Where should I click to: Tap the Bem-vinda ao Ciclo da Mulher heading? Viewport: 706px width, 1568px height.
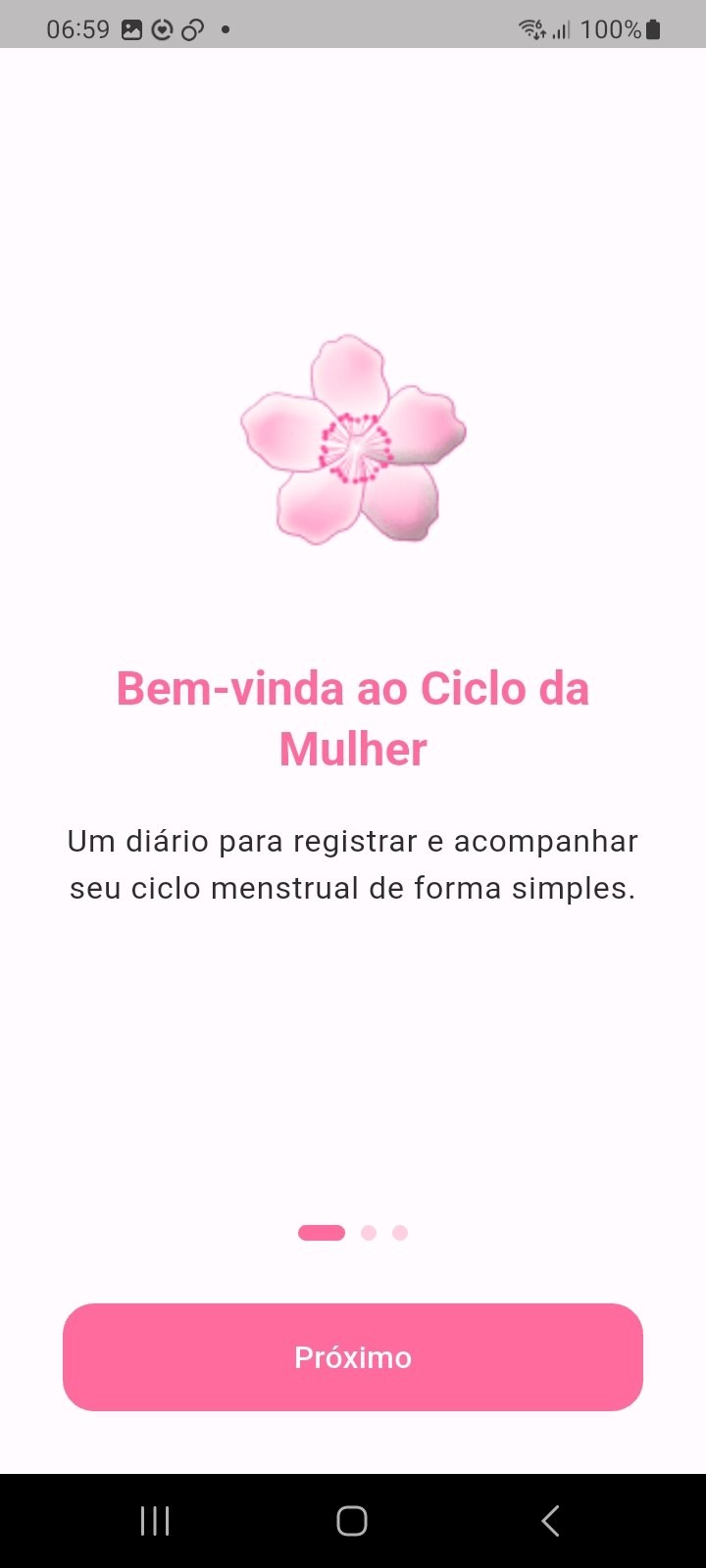[x=353, y=717]
